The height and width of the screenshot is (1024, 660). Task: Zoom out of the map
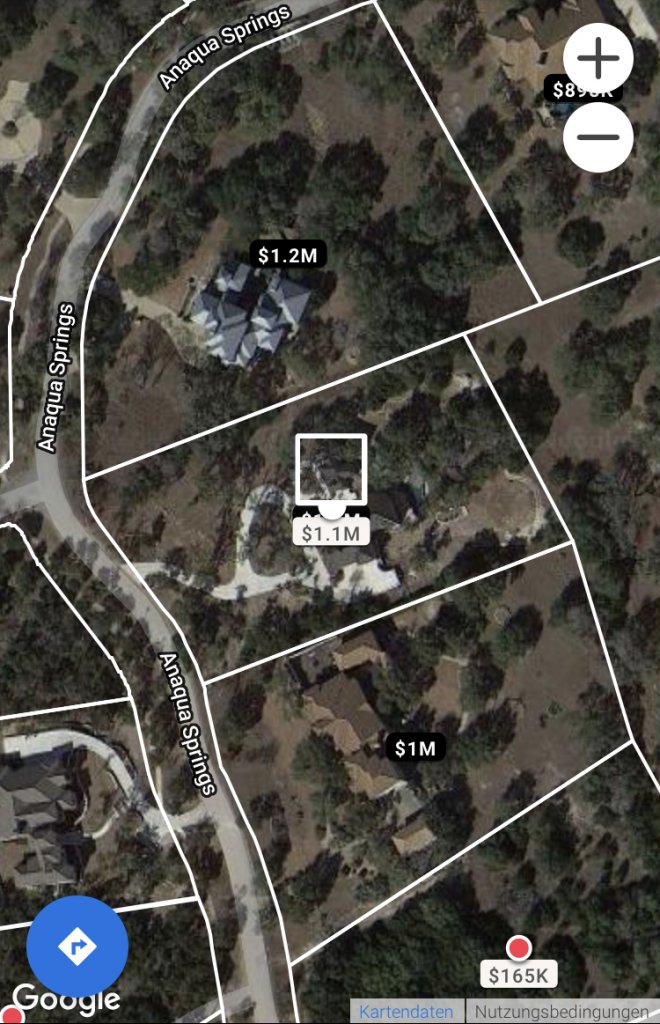pos(598,136)
